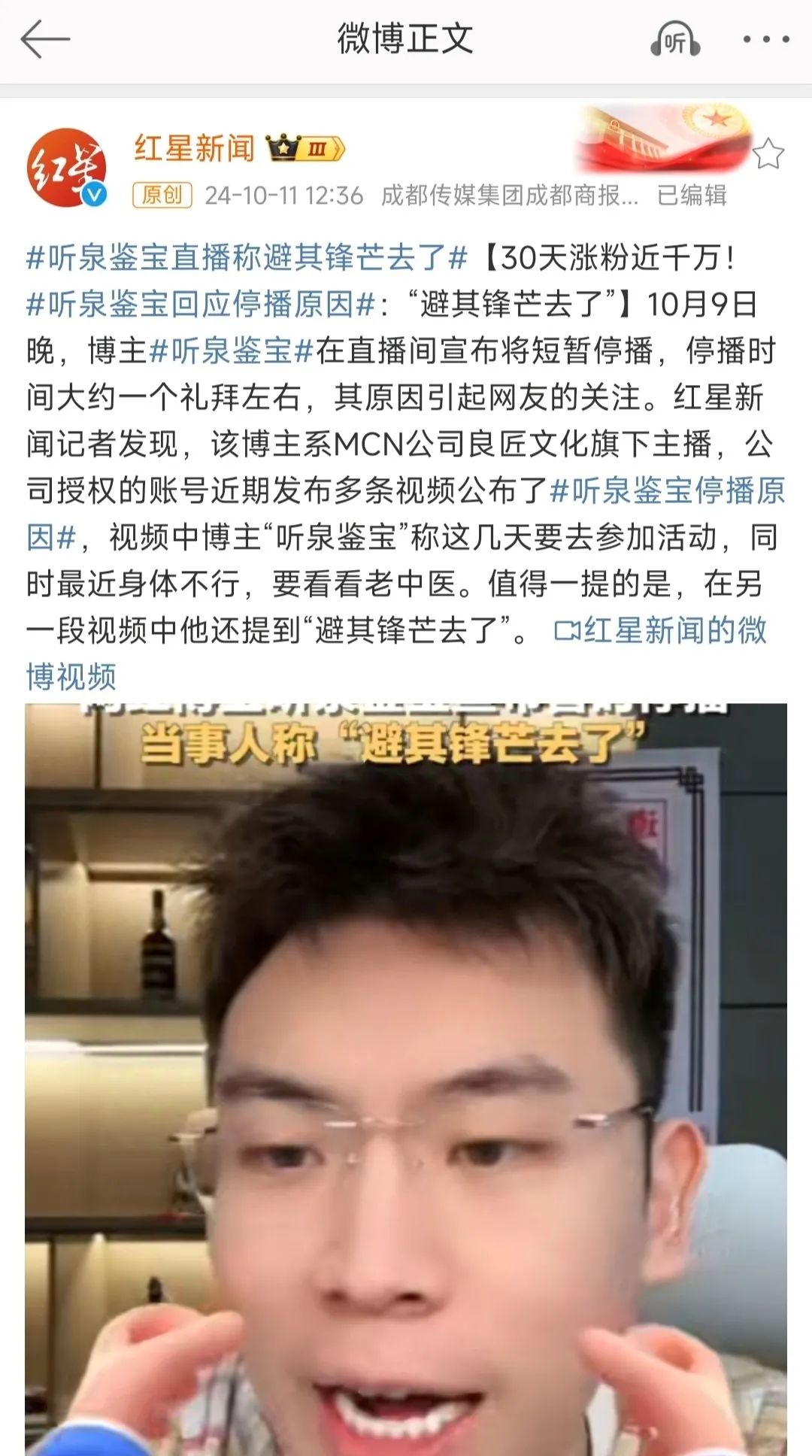View the 成都传媒集团成都商报 source info
The image size is (812, 1456).
coord(509,196)
